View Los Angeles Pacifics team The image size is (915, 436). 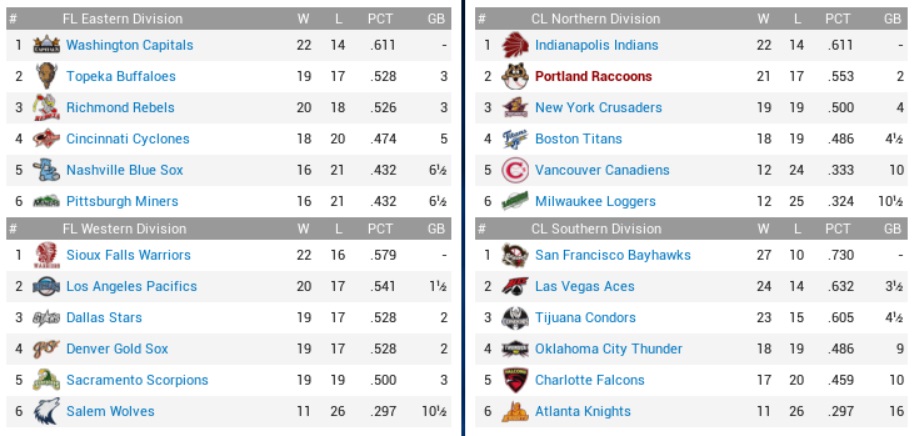point(131,286)
